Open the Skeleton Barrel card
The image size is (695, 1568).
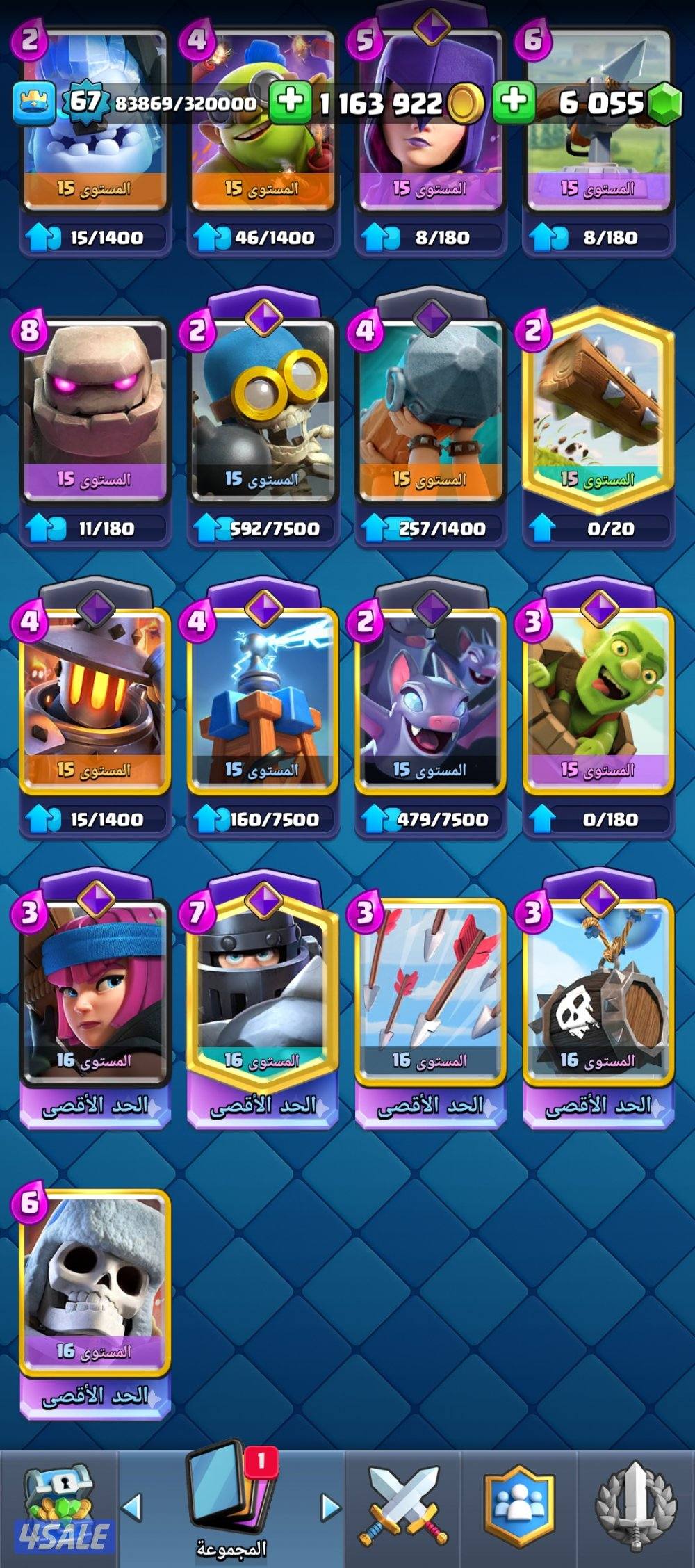point(598,987)
